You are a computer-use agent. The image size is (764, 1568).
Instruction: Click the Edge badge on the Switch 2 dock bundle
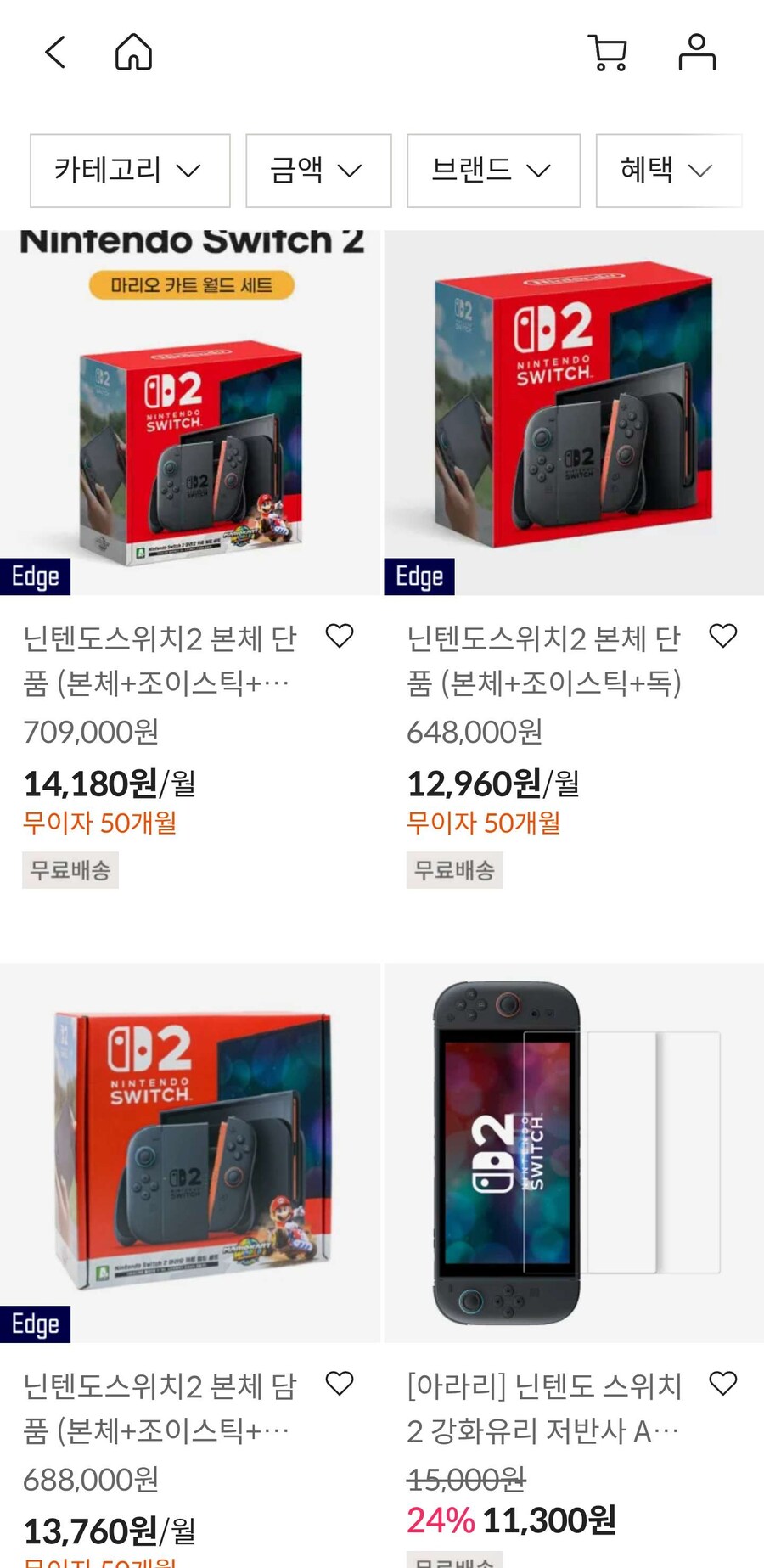419,576
